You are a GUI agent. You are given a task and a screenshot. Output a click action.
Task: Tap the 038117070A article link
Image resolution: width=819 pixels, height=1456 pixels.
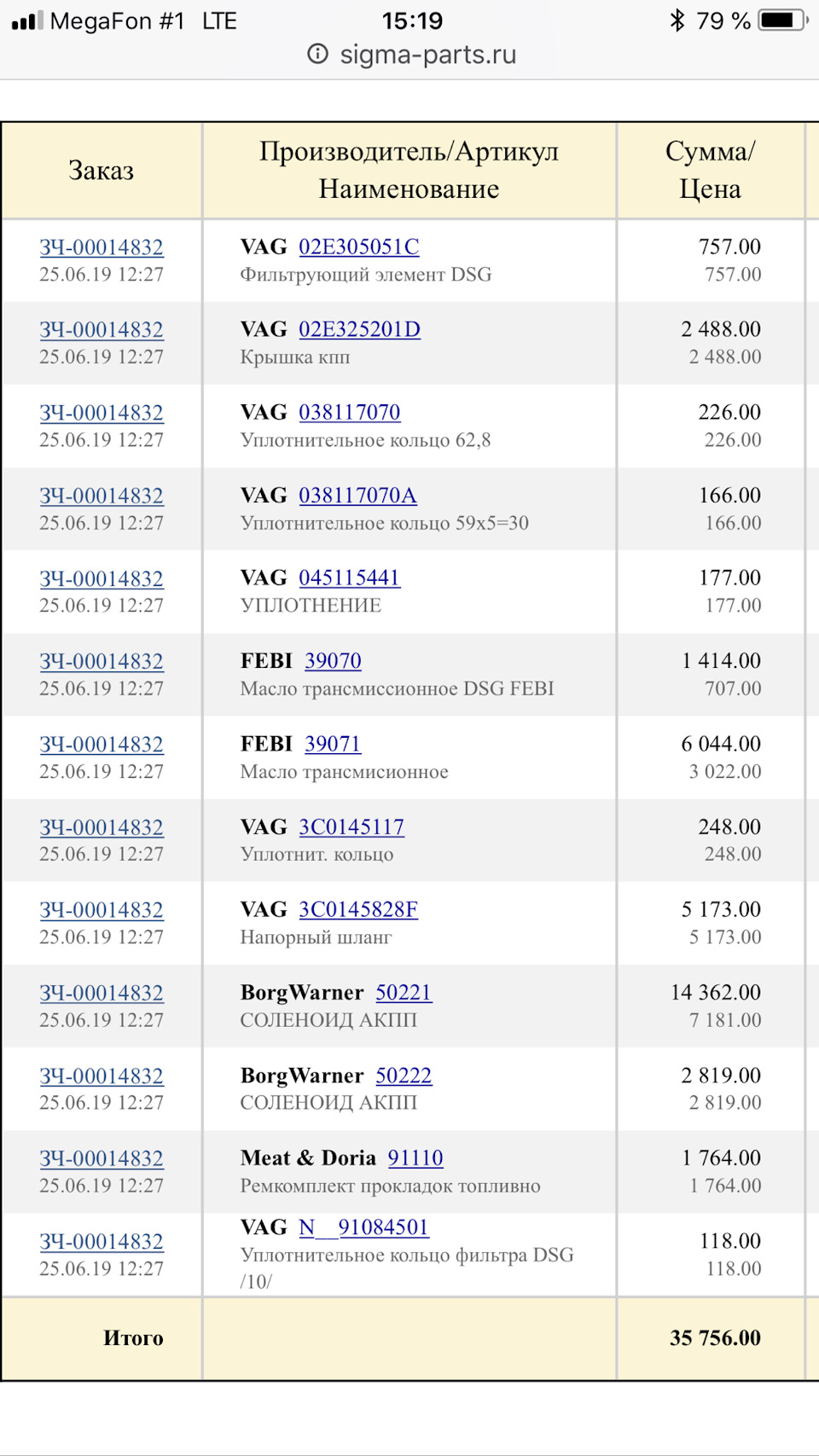[x=357, y=495]
